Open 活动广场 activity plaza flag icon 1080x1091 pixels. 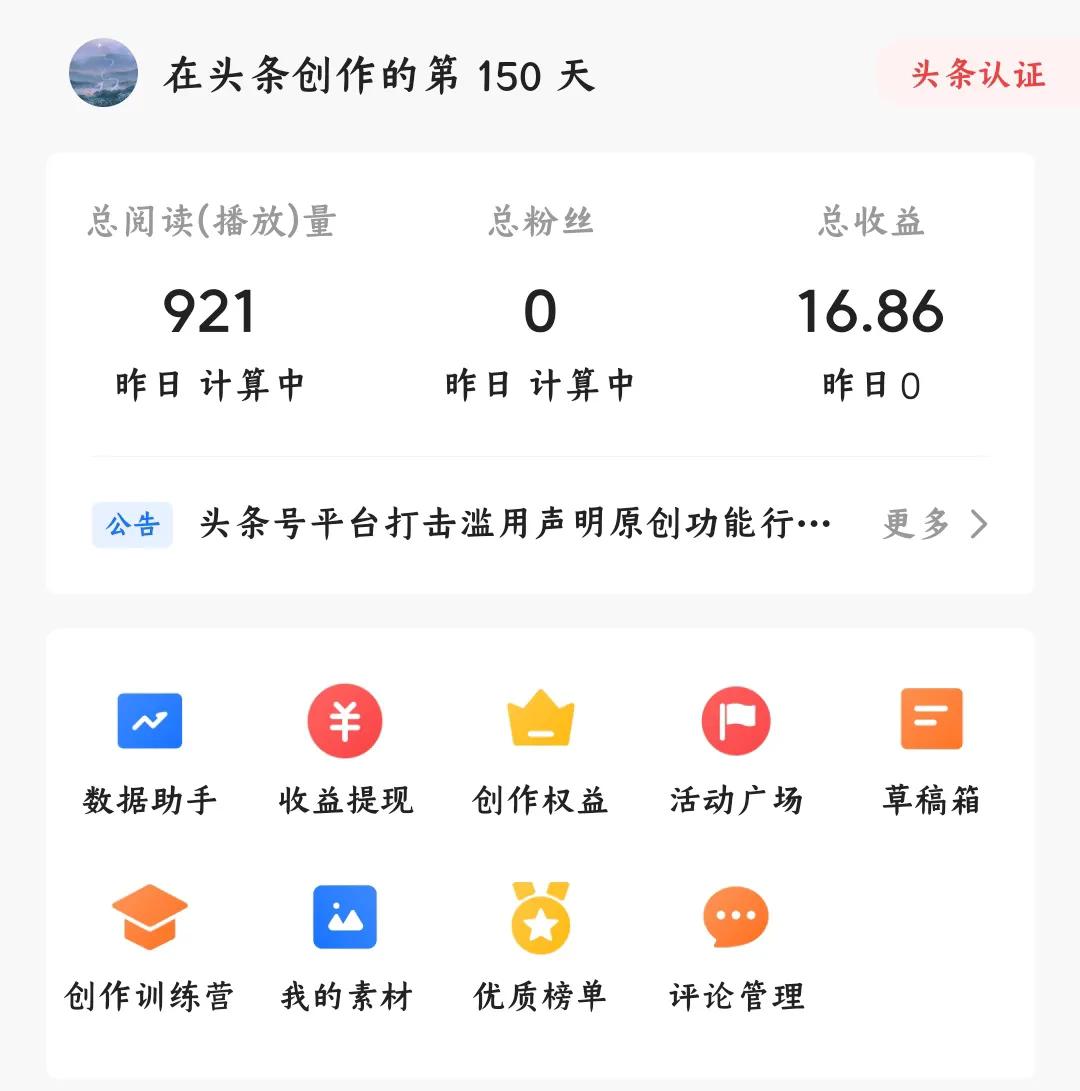click(x=736, y=719)
